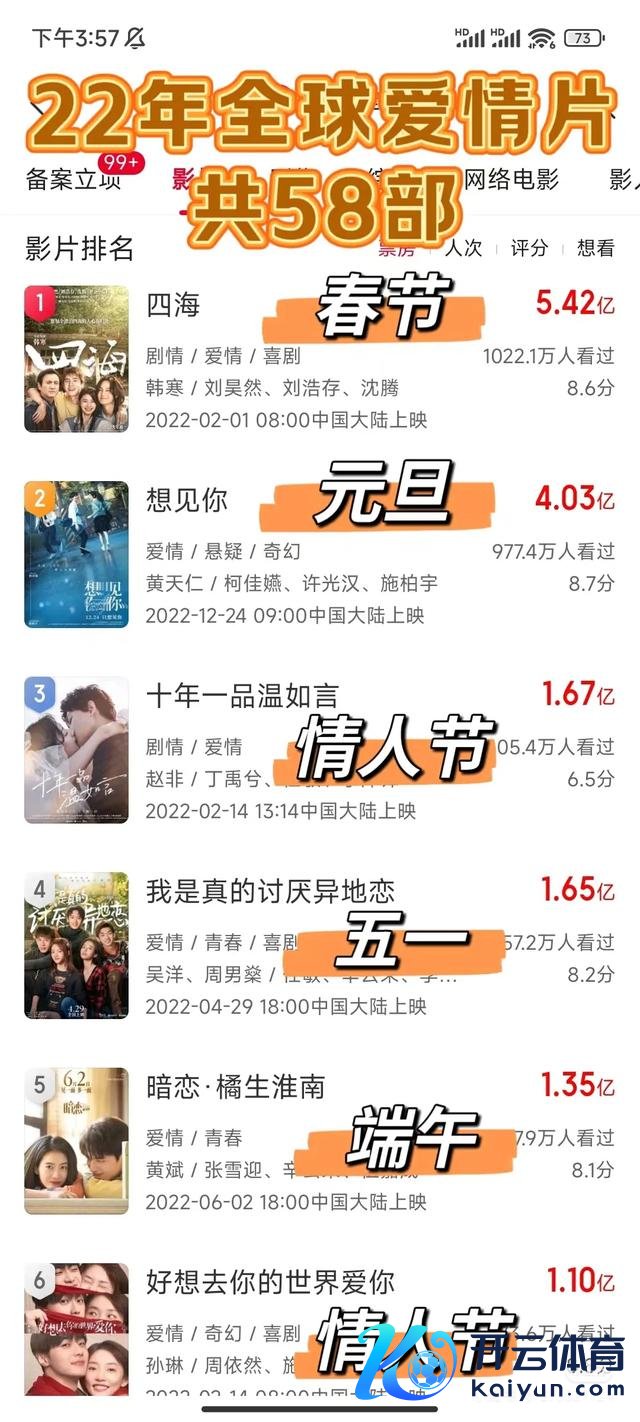Sort the ranking by 评分
This screenshot has width=640, height=1422.
[529, 248]
